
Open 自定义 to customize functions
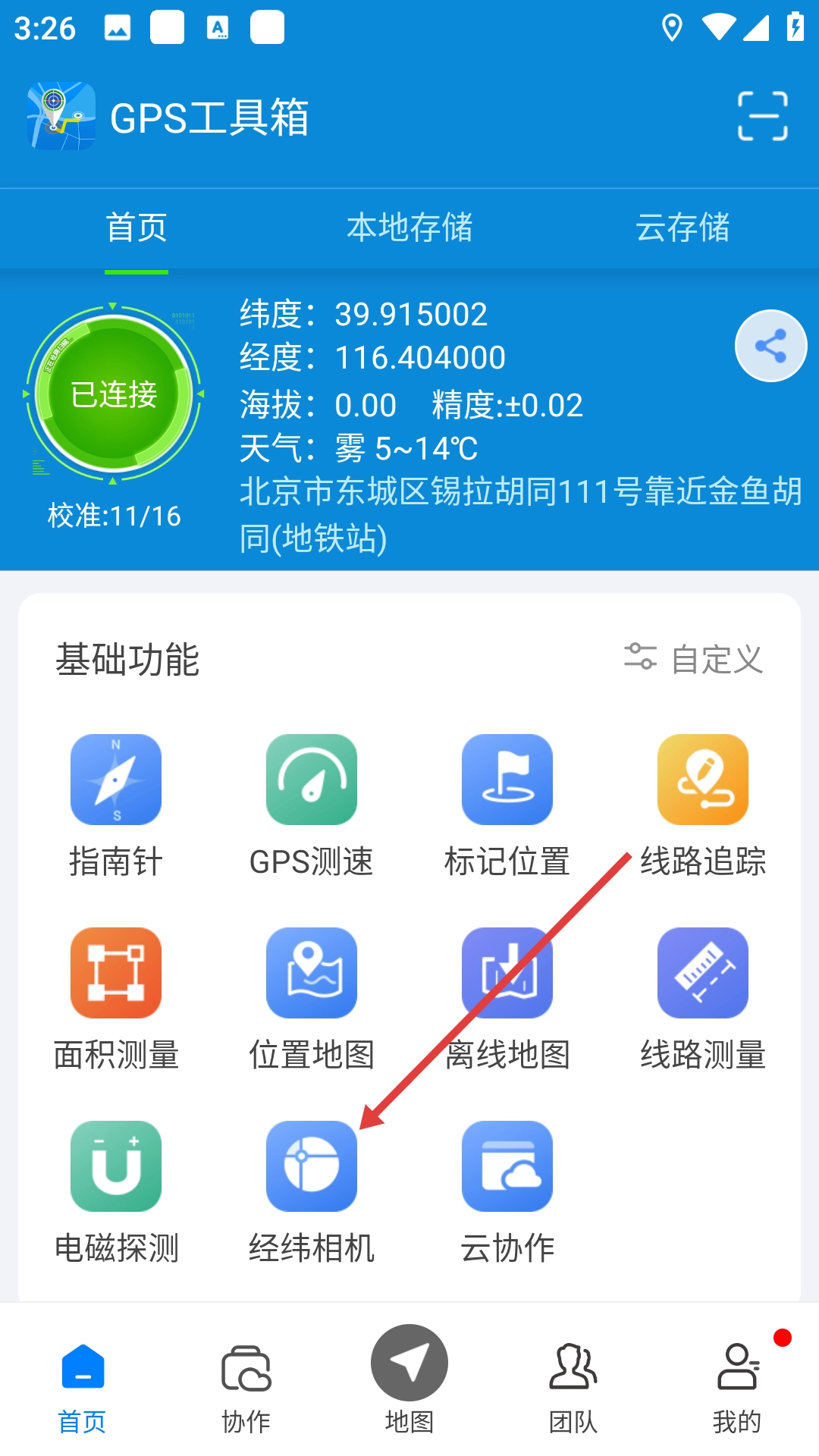[694, 658]
